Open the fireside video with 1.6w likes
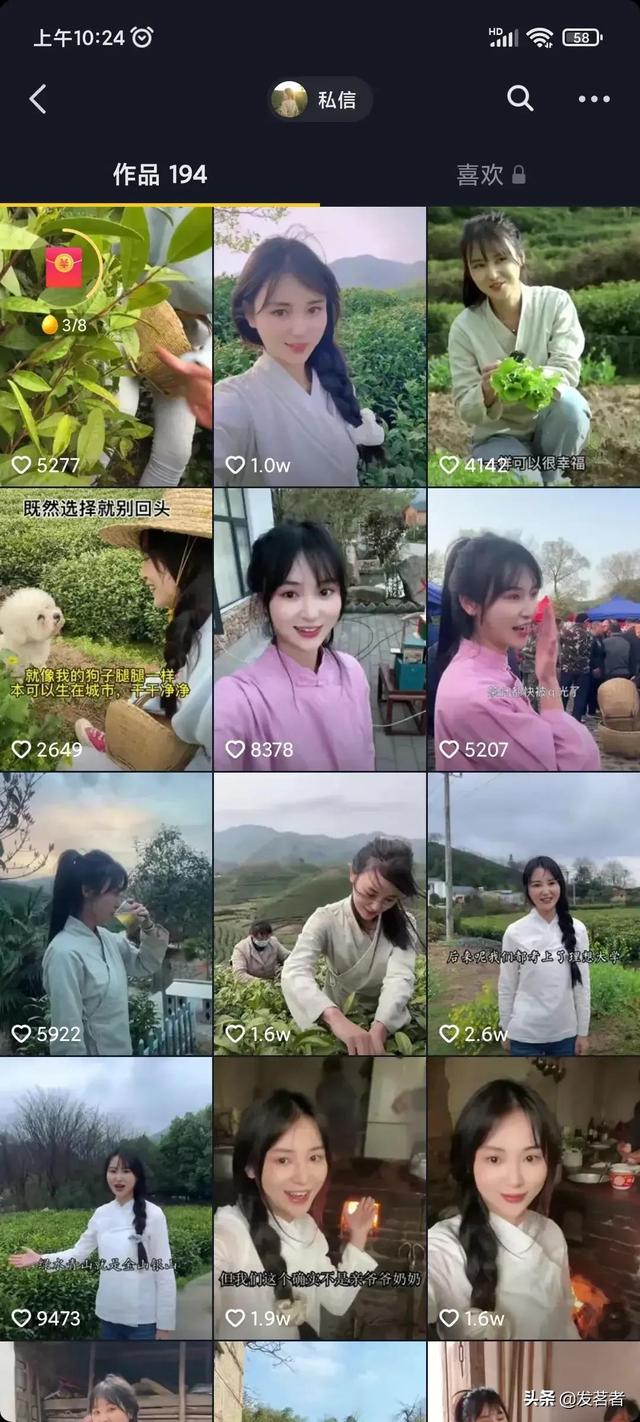This screenshot has width=640, height=1422. click(x=533, y=1198)
